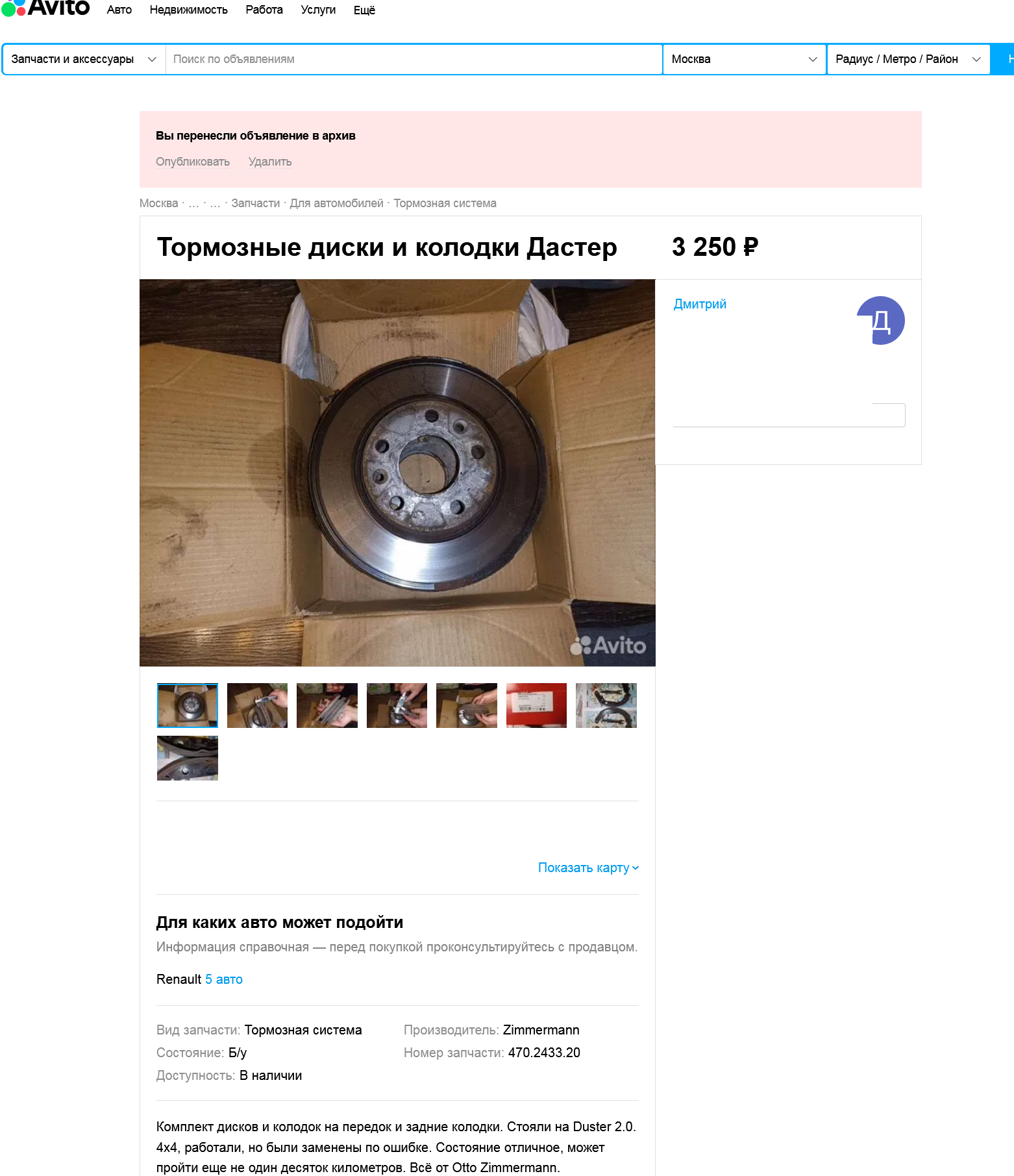Screen dimensions: 1014x1176
Task: Go to the Запчасти breadcrumb
Action: click(255, 203)
